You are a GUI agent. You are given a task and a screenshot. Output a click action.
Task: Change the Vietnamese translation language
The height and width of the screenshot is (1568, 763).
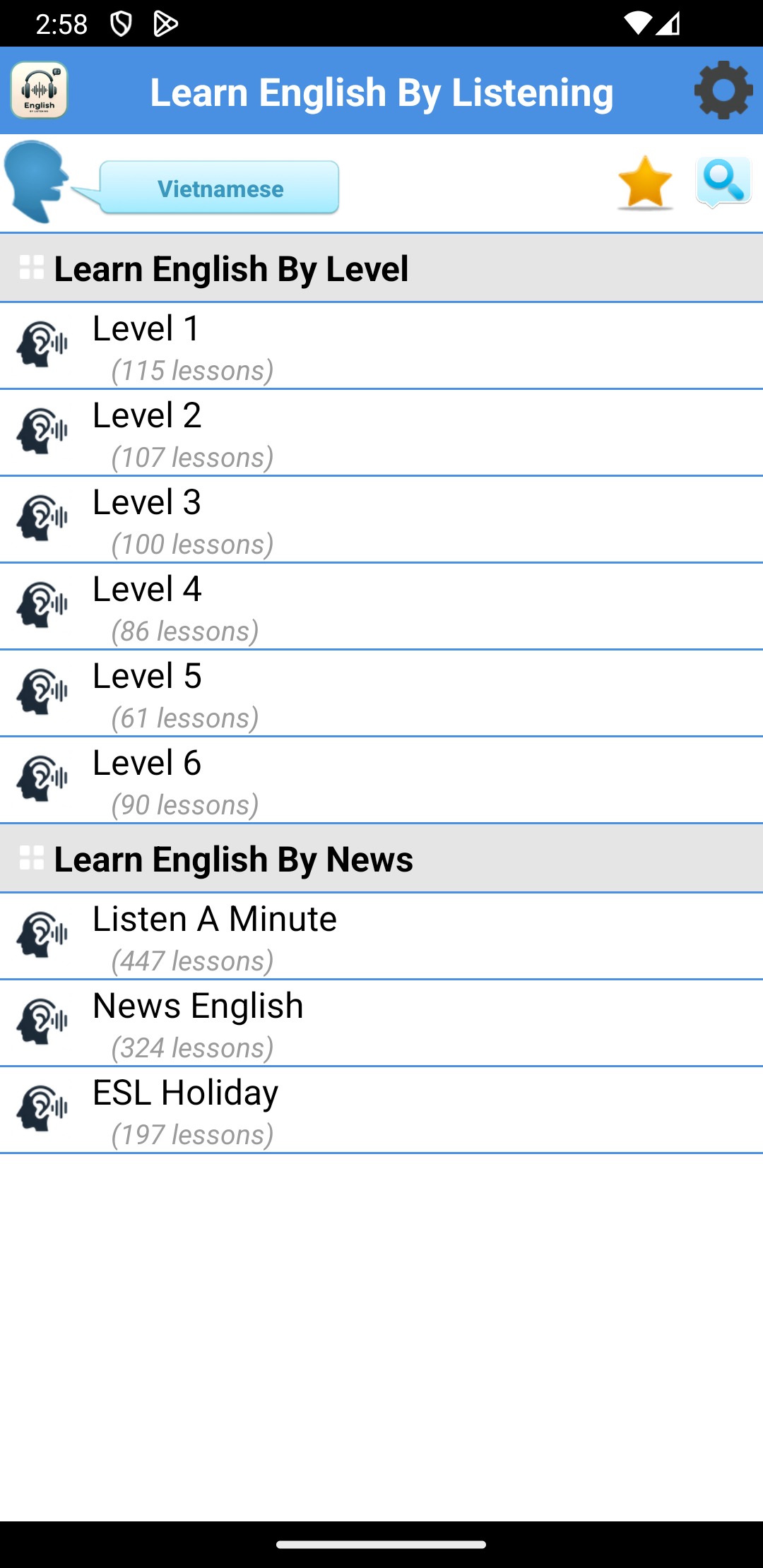coord(220,188)
